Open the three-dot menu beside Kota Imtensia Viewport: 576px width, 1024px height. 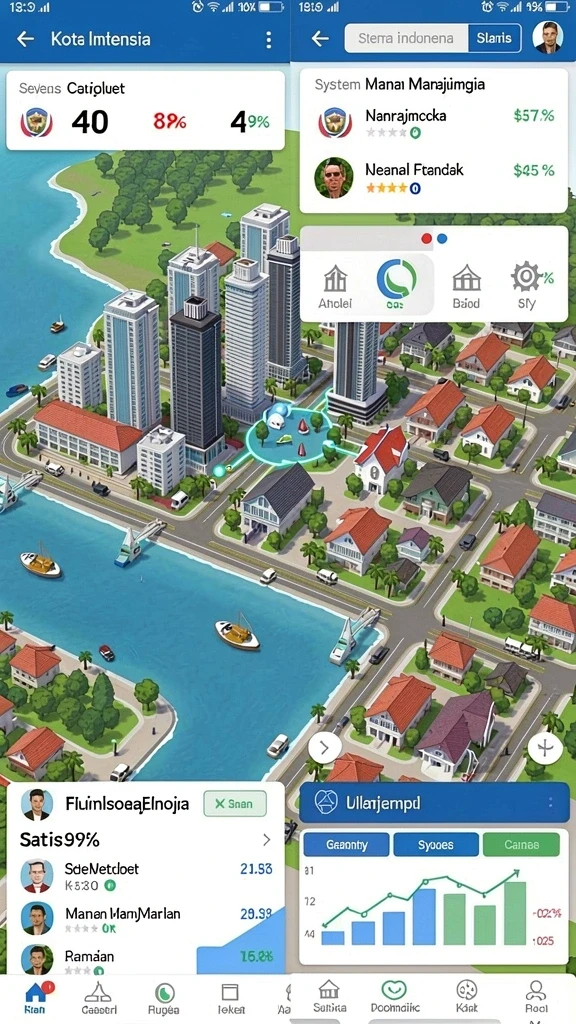tap(268, 40)
